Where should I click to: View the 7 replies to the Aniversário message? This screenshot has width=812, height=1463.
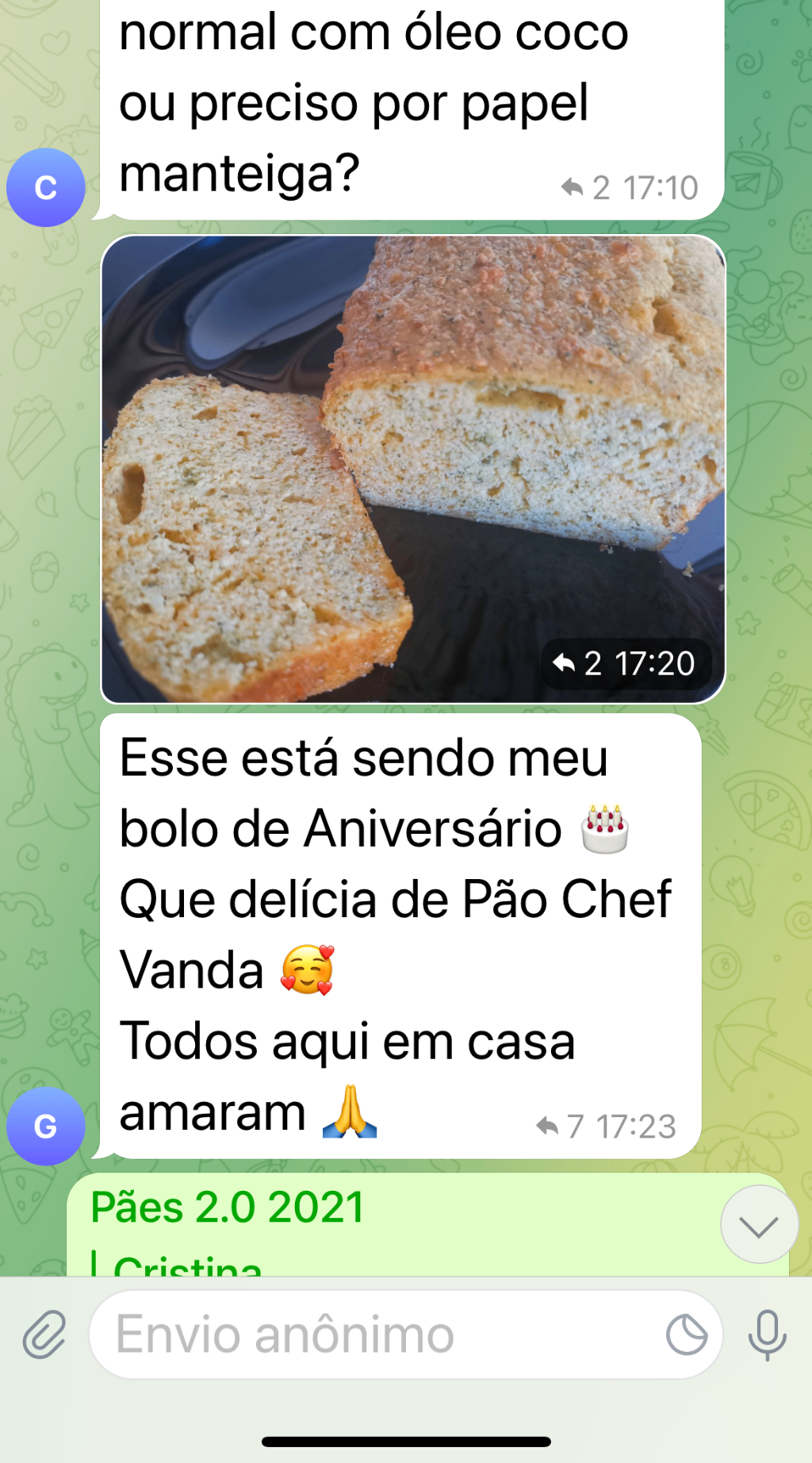point(561,1127)
